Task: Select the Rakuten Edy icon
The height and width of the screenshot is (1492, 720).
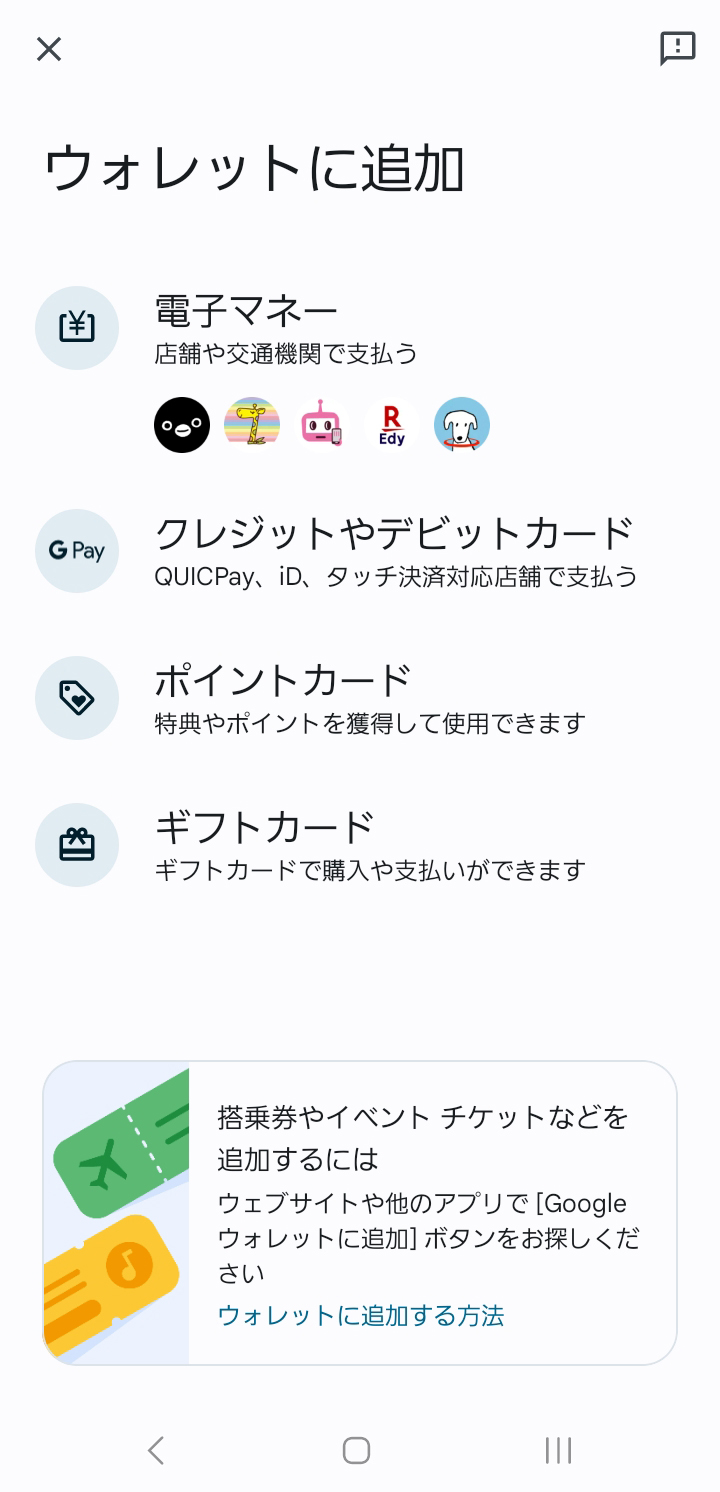Action: coord(391,424)
